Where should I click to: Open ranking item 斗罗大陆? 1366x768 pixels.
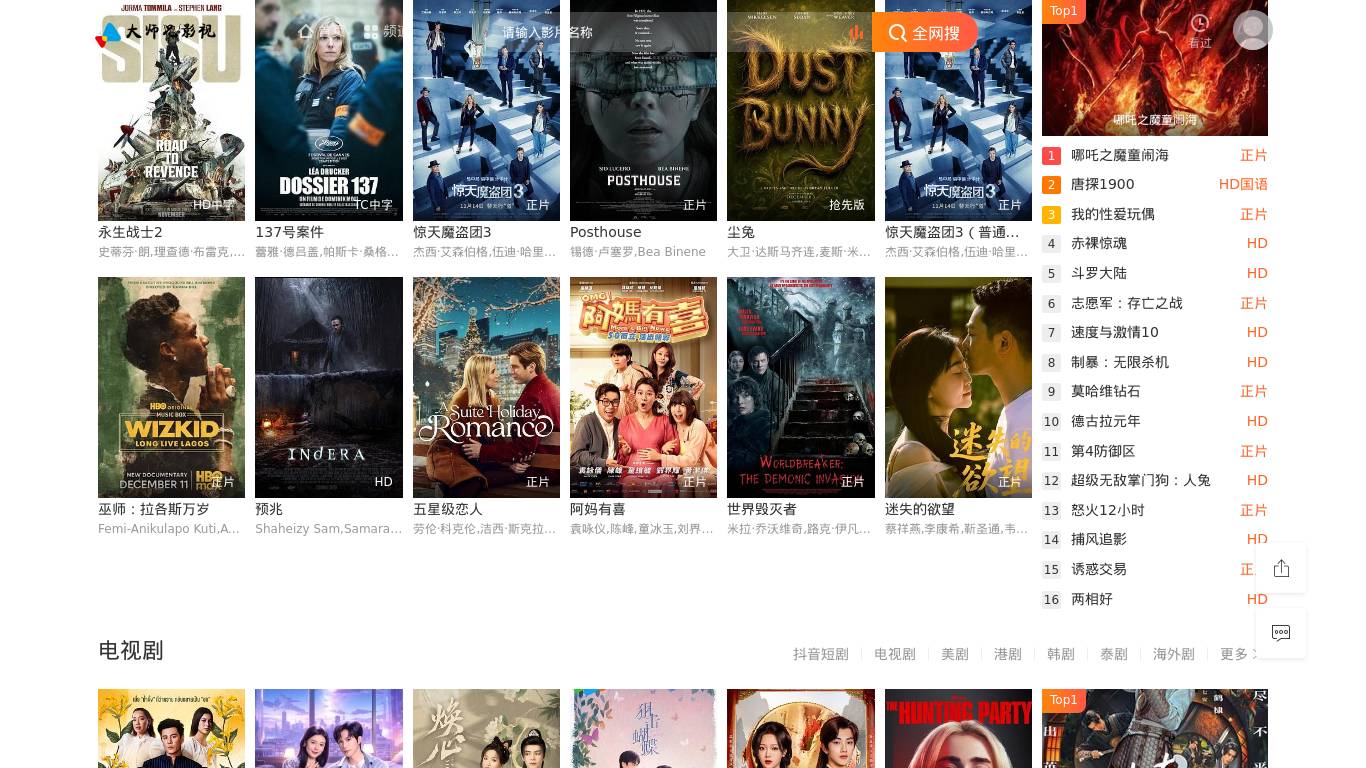tap(1098, 273)
